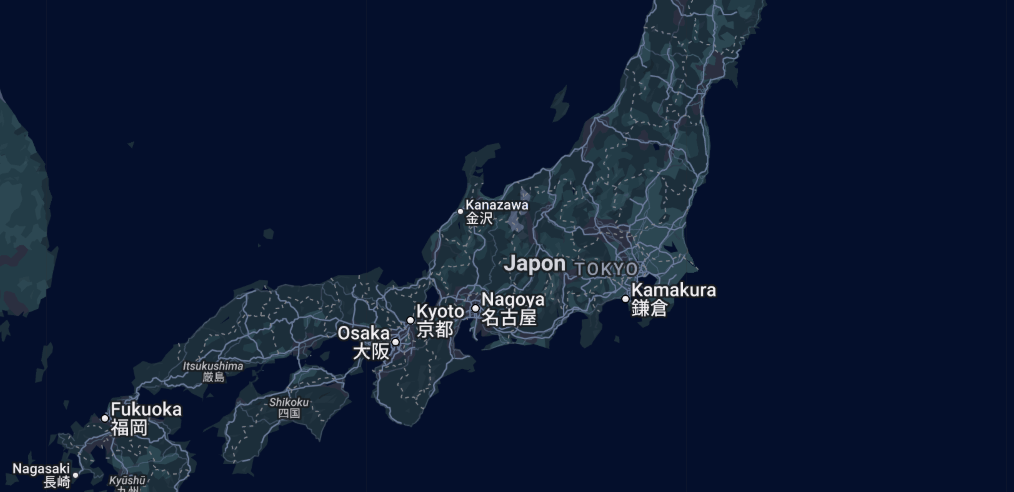Open the Osaka location marker
The image size is (1014, 492).
395,342
